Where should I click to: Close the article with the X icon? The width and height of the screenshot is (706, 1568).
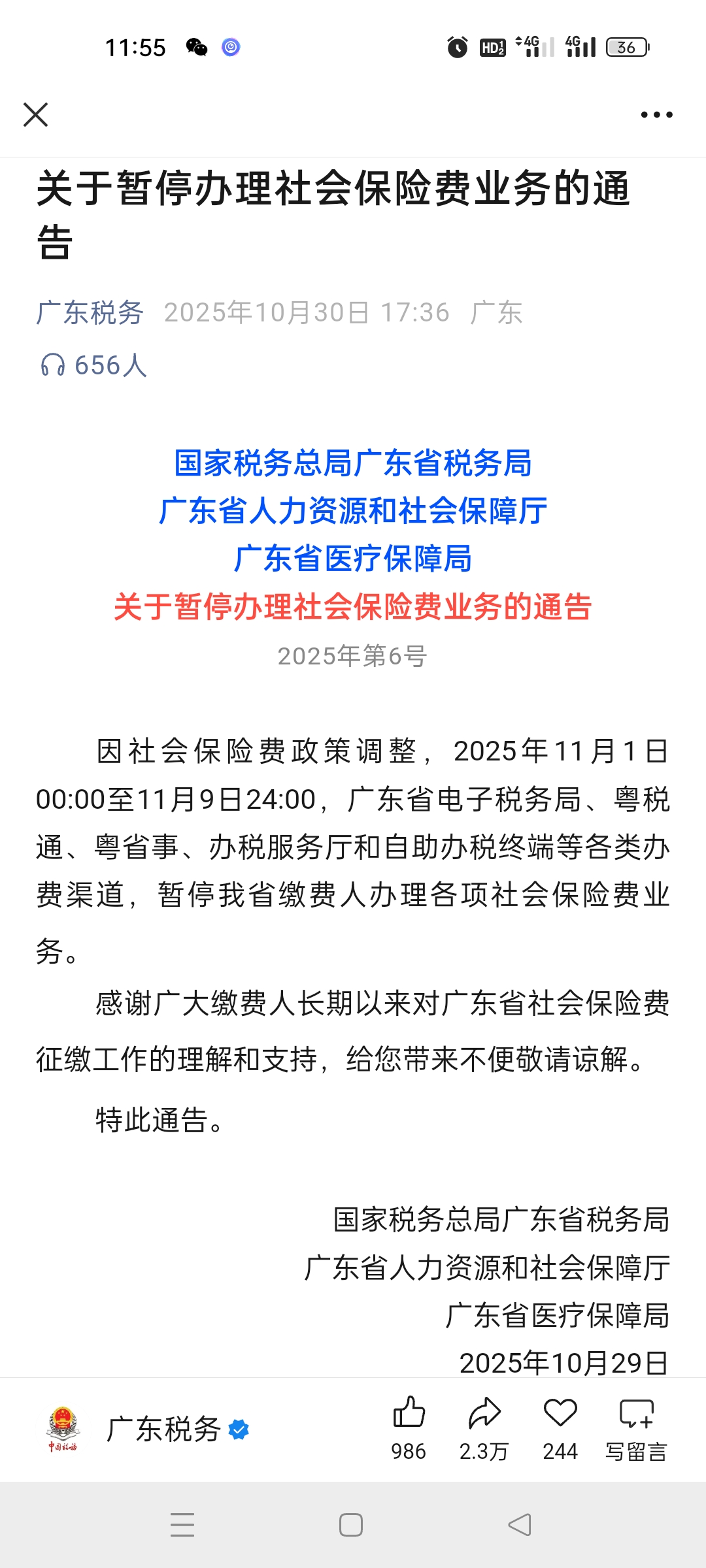36,115
